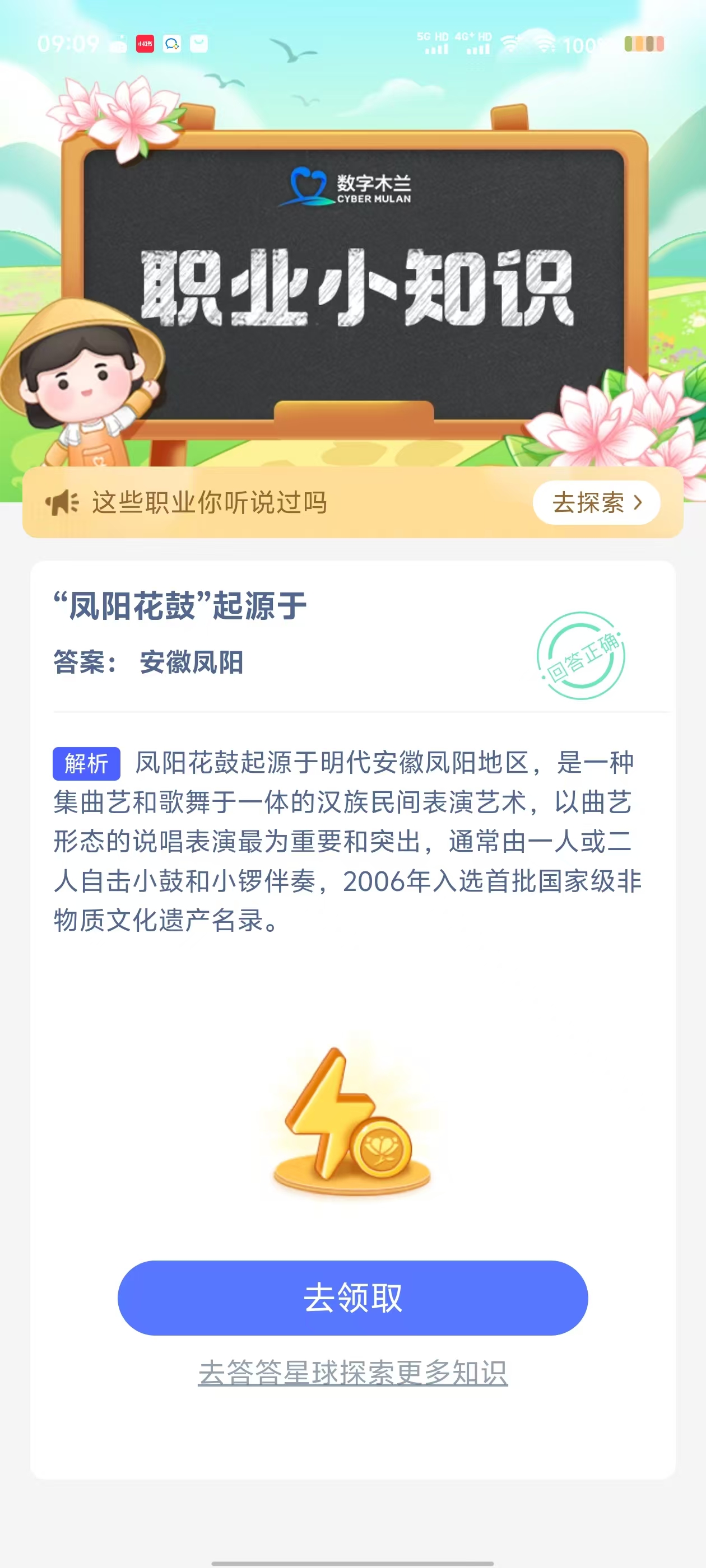Screen dimensions: 706x1568
Task: Open the 去答答星球探索更多知识 link
Action: (352, 1373)
